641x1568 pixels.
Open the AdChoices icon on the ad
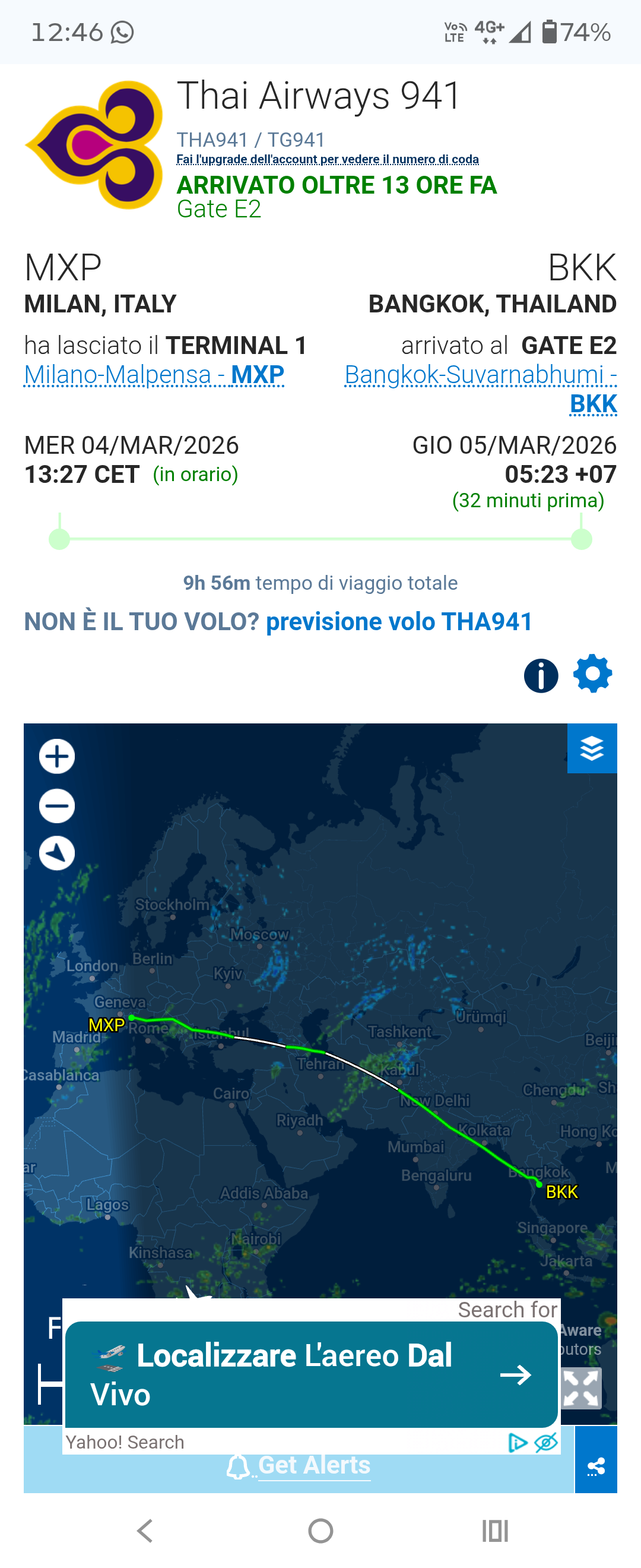[517, 1442]
